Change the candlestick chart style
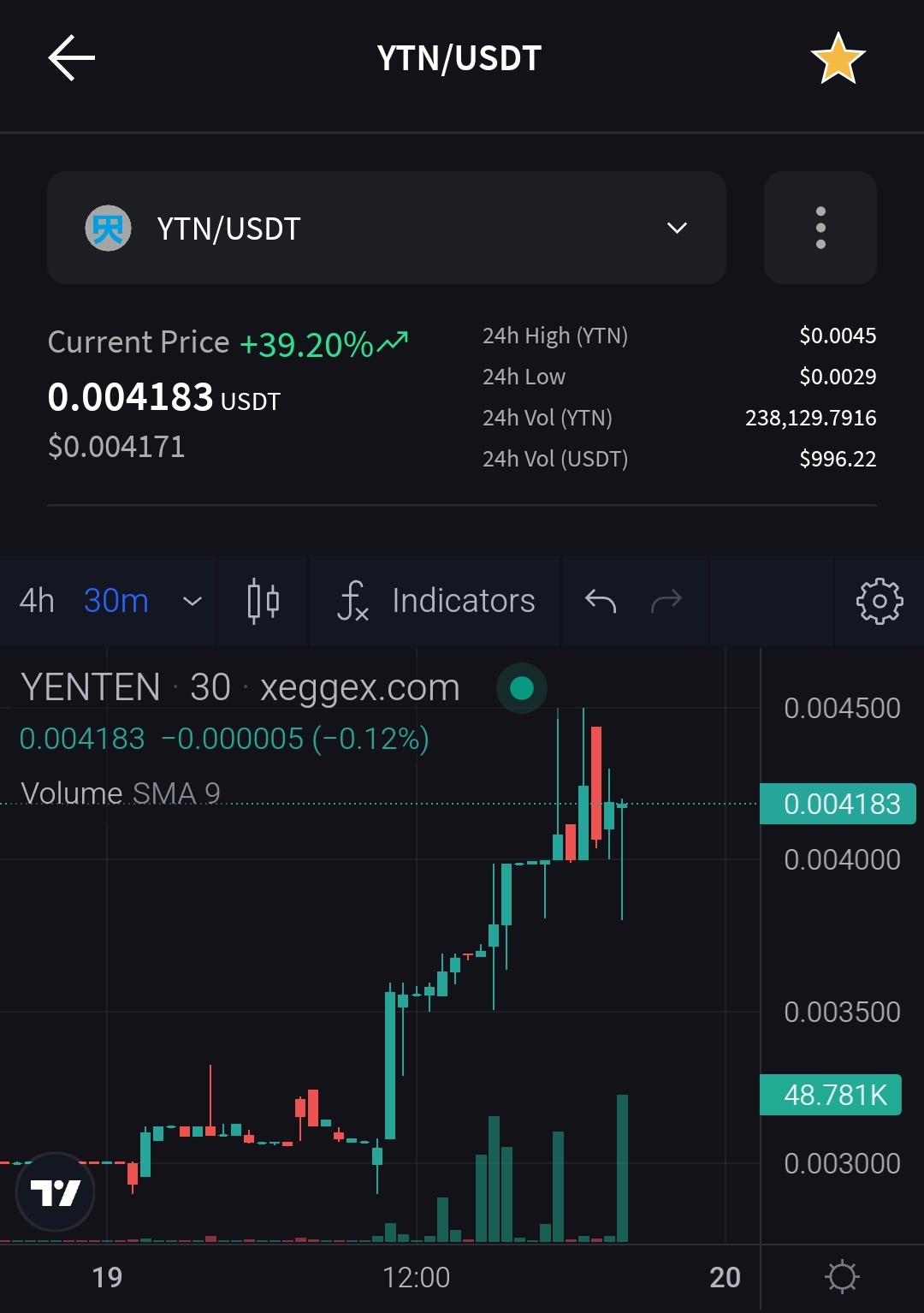This screenshot has width=924, height=1313. point(263,601)
